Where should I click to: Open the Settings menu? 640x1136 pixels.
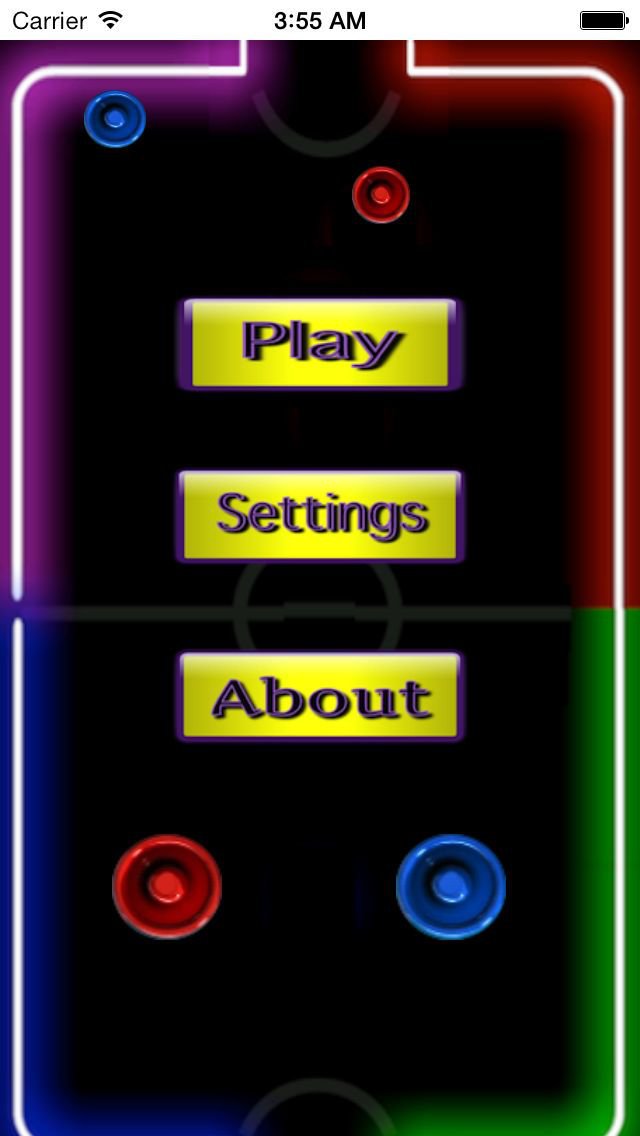320,516
